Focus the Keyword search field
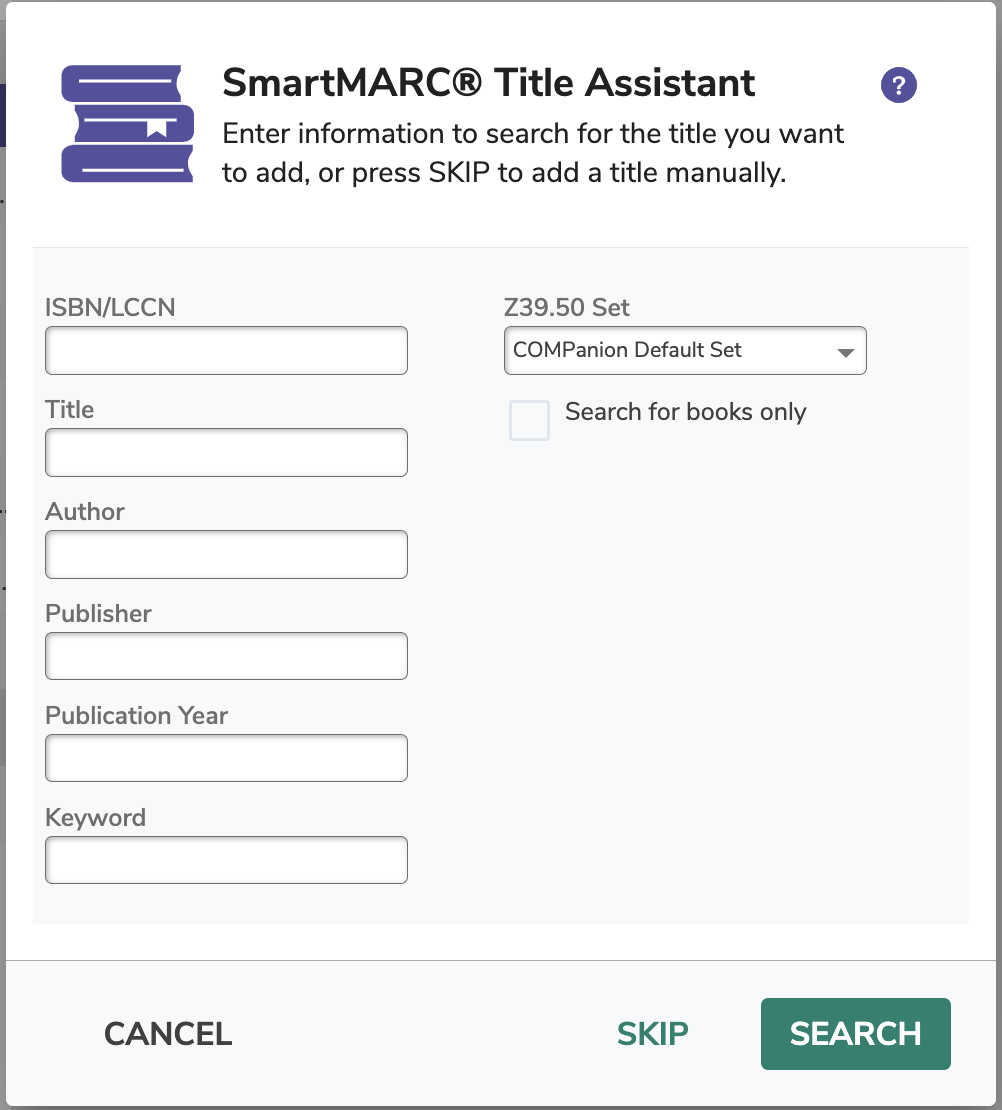 [x=226, y=859]
